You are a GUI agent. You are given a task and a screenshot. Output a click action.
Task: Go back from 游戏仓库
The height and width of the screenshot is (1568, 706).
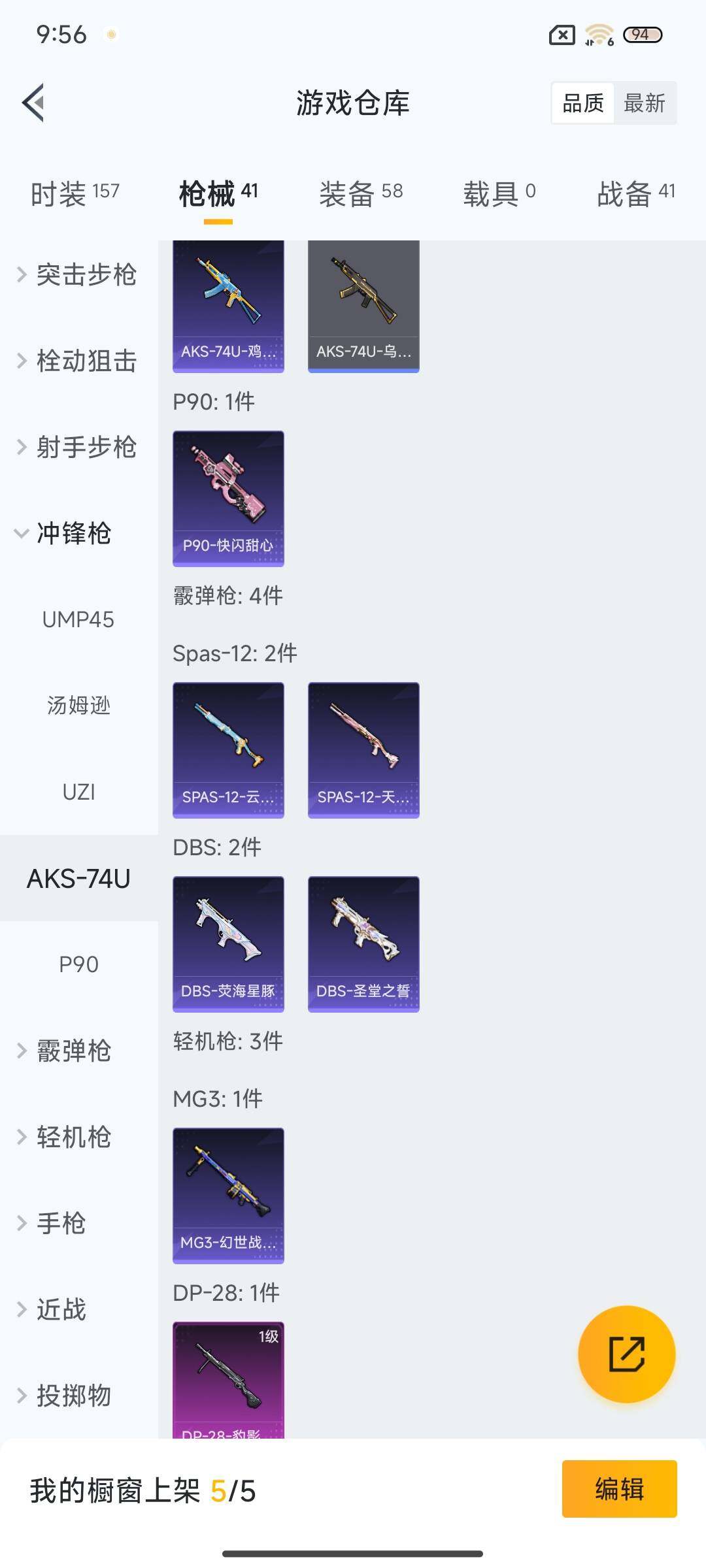(x=34, y=103)
